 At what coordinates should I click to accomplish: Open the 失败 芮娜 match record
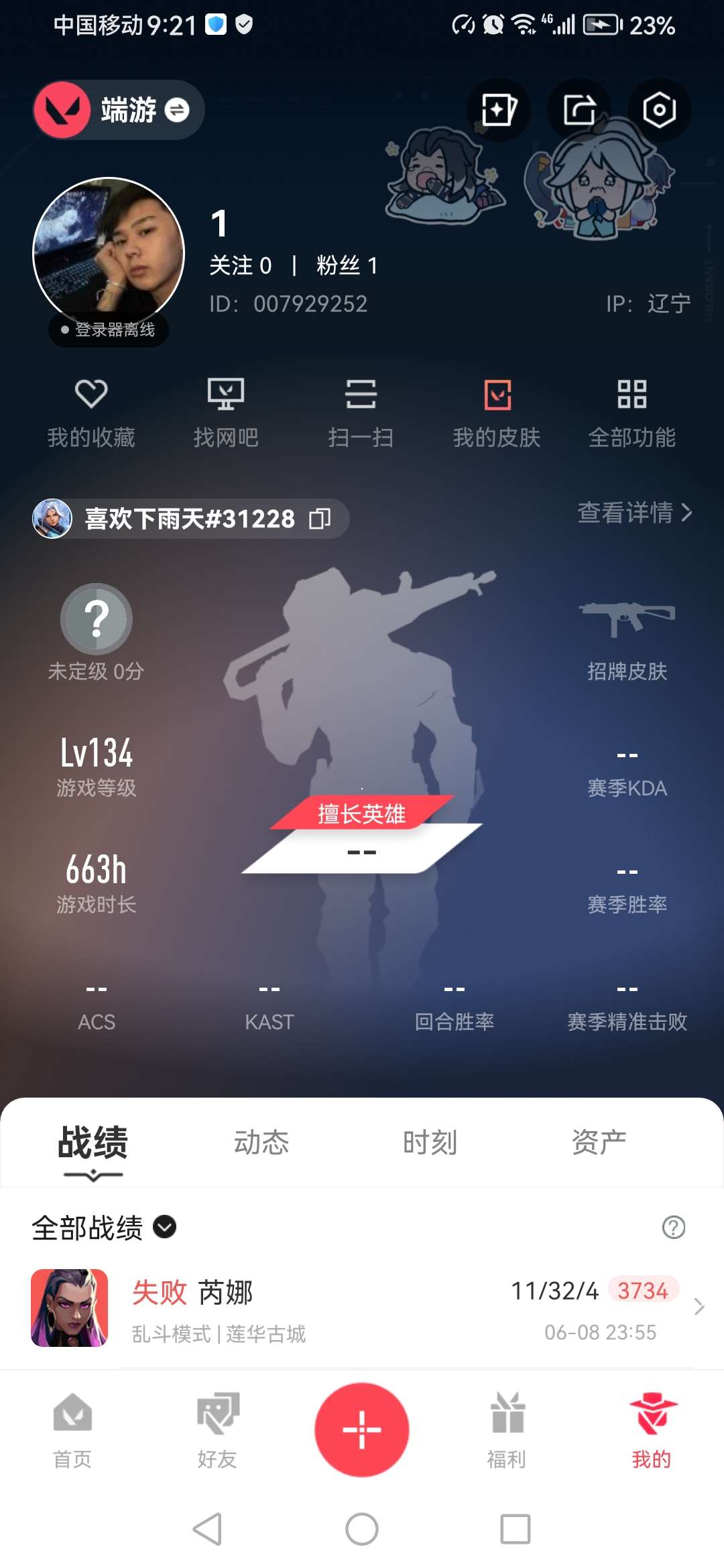coord(362,1307)
